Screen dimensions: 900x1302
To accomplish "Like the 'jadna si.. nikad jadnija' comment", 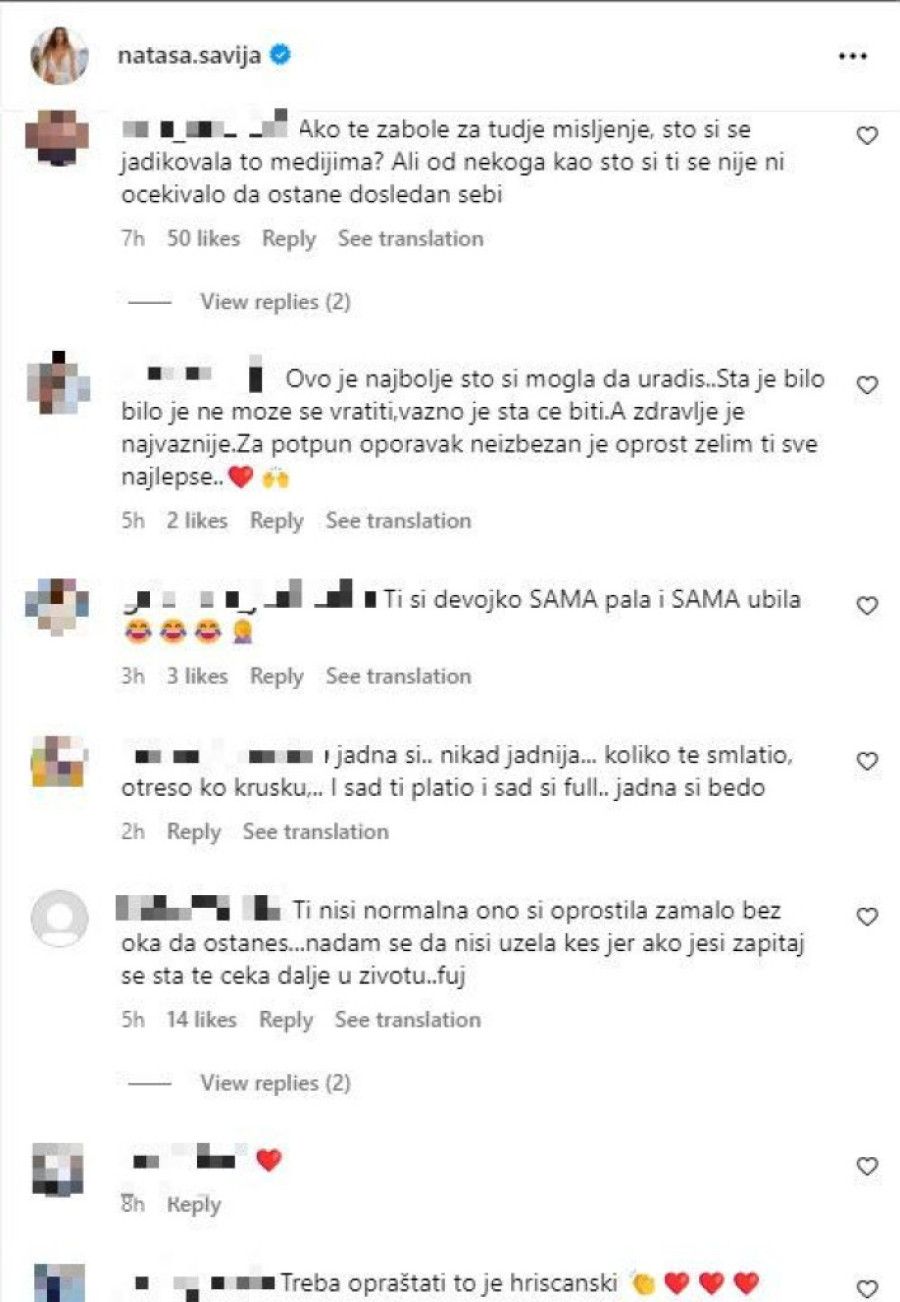I will [x=867, y=762].
